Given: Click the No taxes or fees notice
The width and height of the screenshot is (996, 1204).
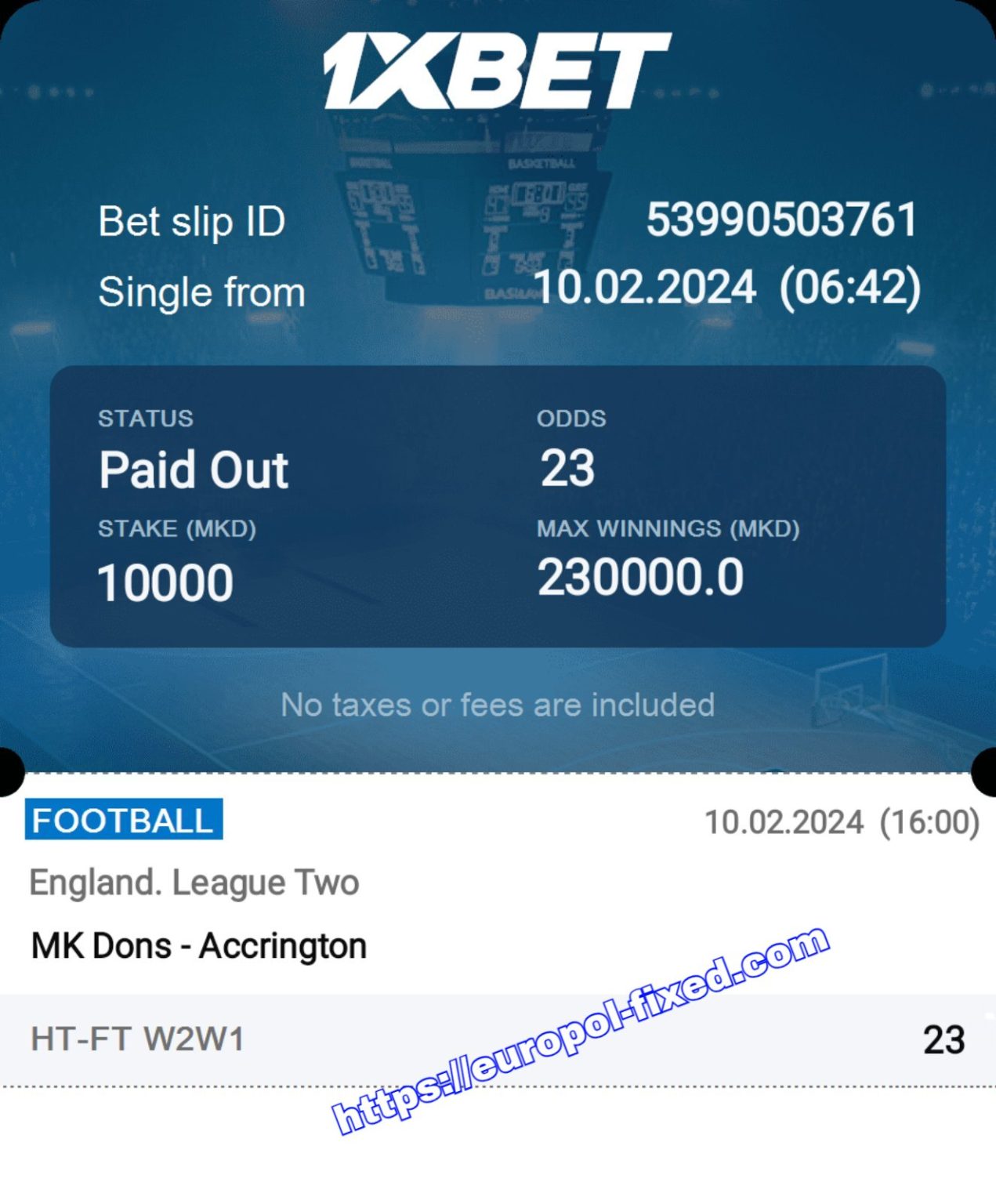Looking at the screenshot, I should coord(498,705).
